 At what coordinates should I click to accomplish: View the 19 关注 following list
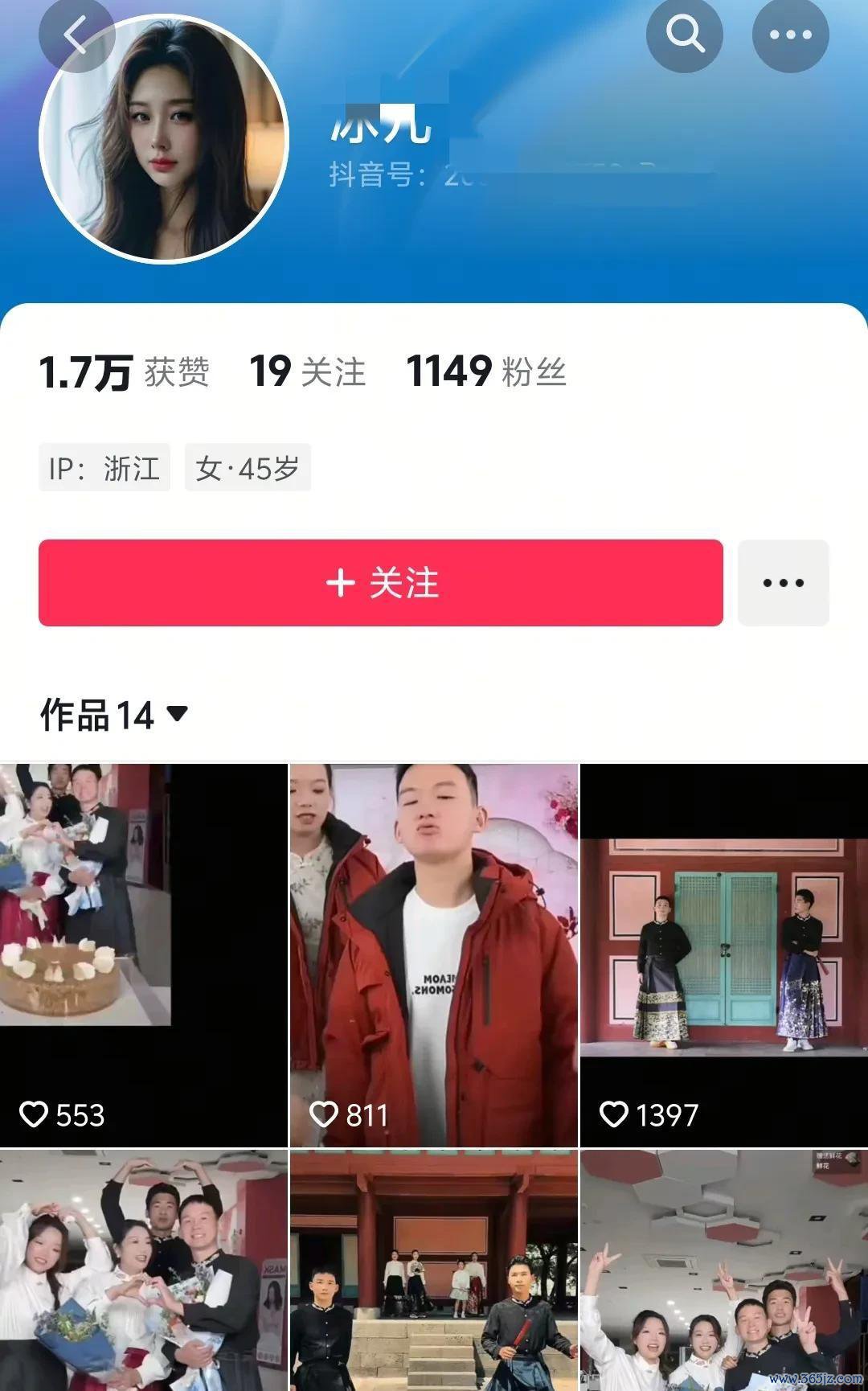pyautogui.click(x=307, y=372)
